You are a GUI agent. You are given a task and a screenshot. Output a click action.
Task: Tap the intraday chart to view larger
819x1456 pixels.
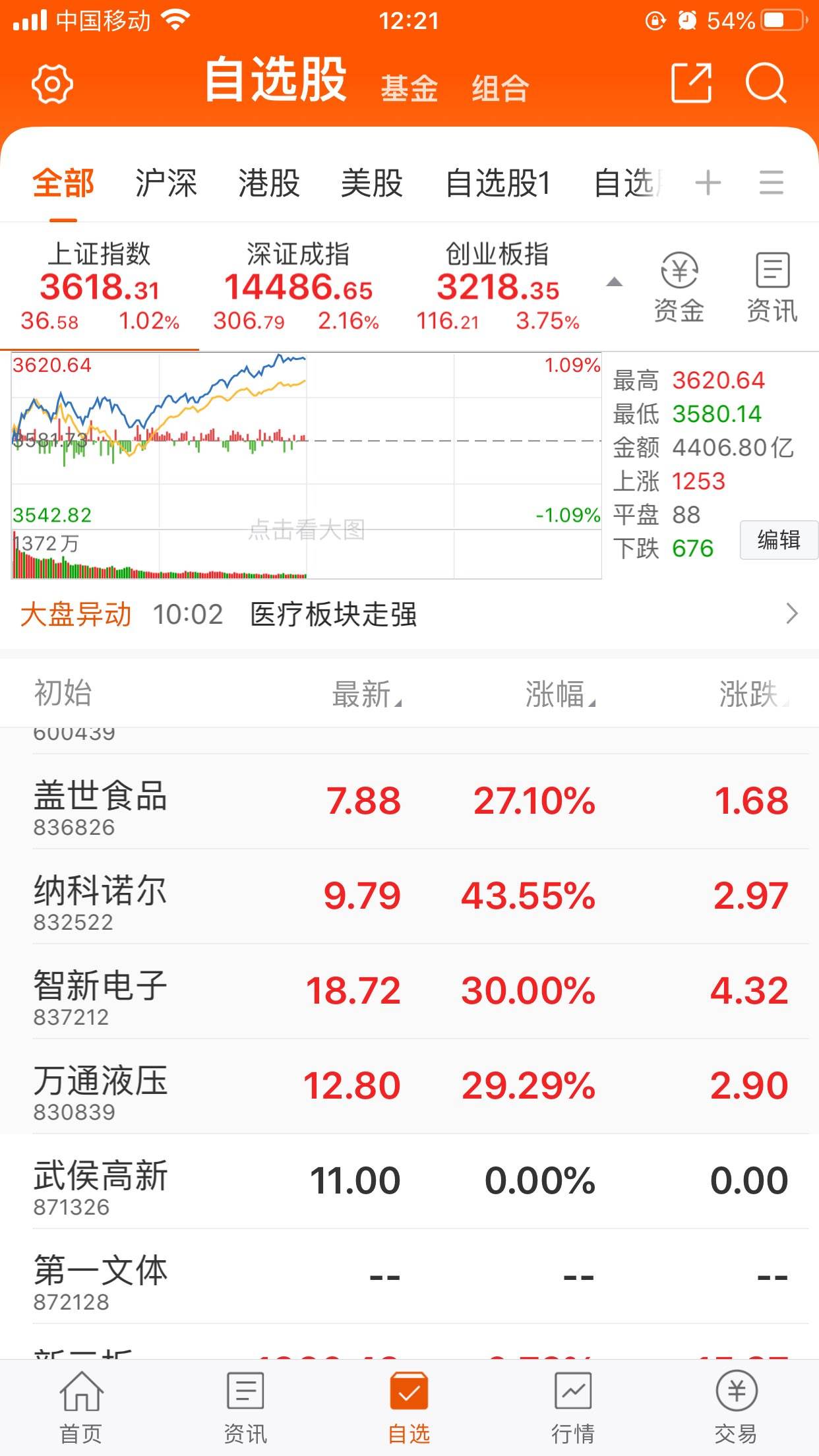[x=307, y=462]
